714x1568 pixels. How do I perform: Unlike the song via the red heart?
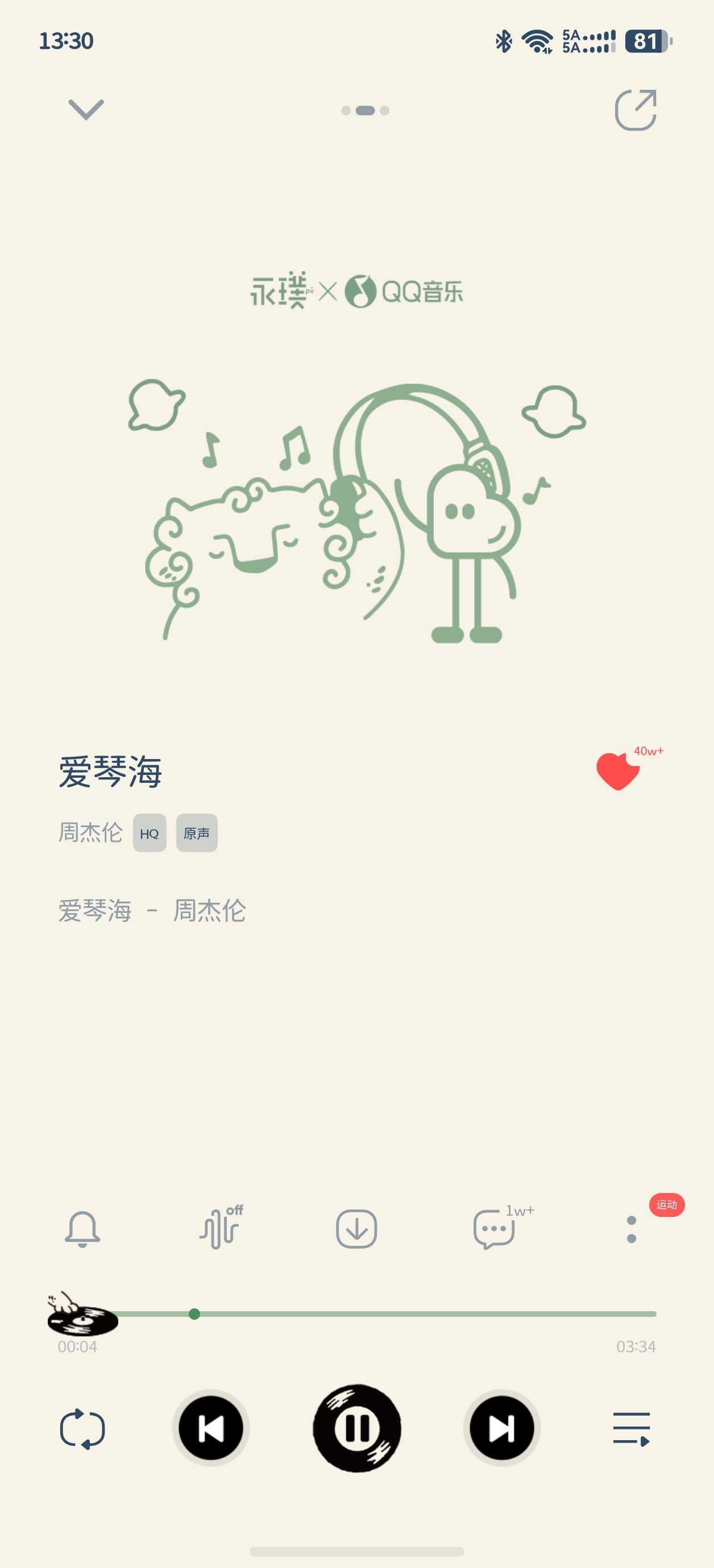[618, 772]
